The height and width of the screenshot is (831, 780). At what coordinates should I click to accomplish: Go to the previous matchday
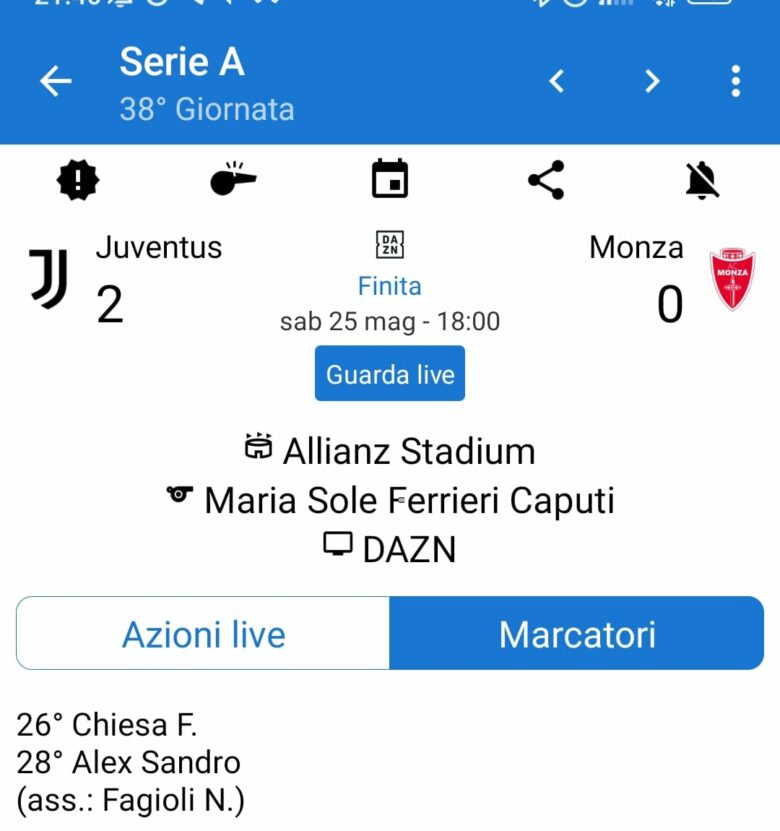click(x=557, y=81)
